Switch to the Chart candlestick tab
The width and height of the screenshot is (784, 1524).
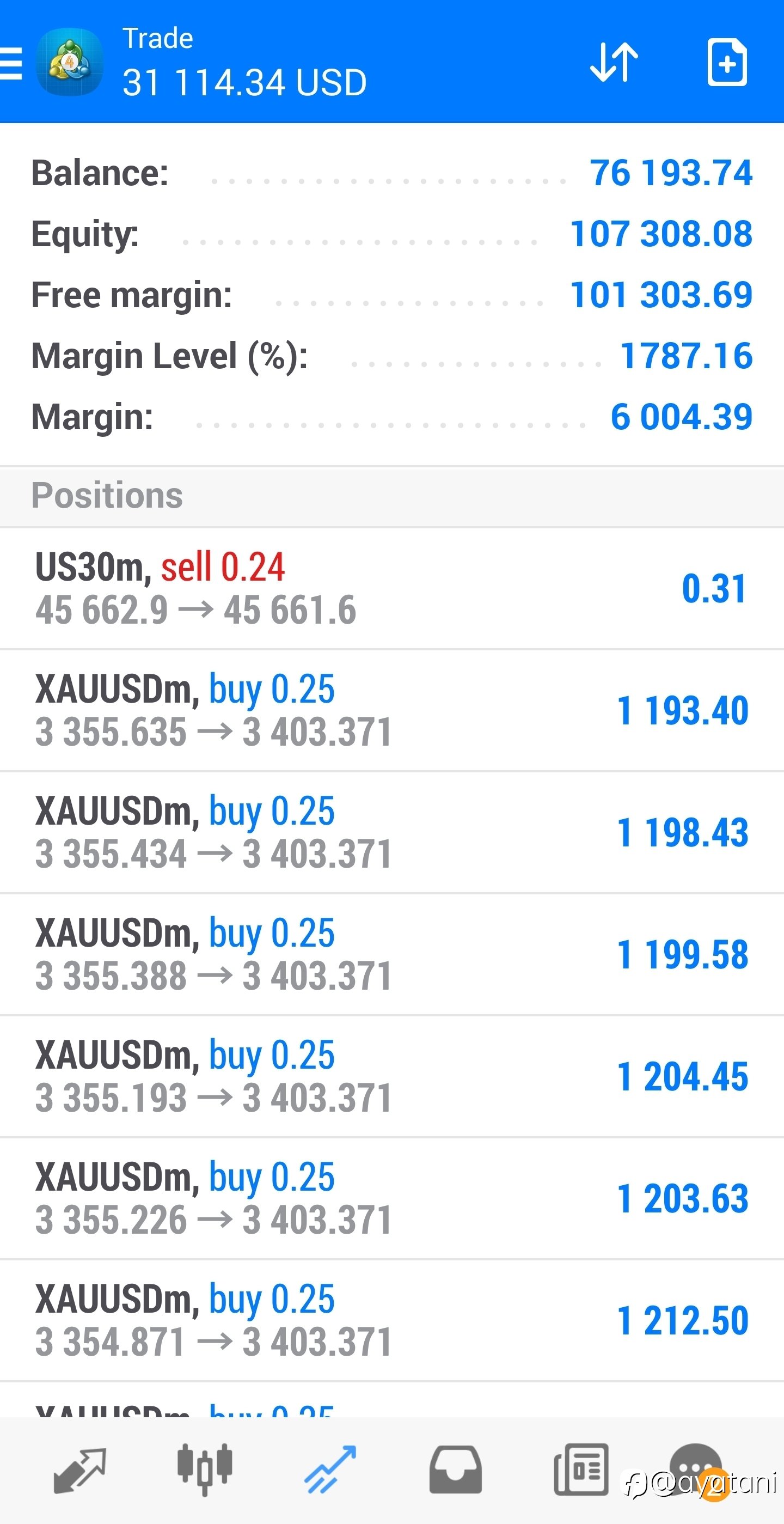click(205, 1470)
